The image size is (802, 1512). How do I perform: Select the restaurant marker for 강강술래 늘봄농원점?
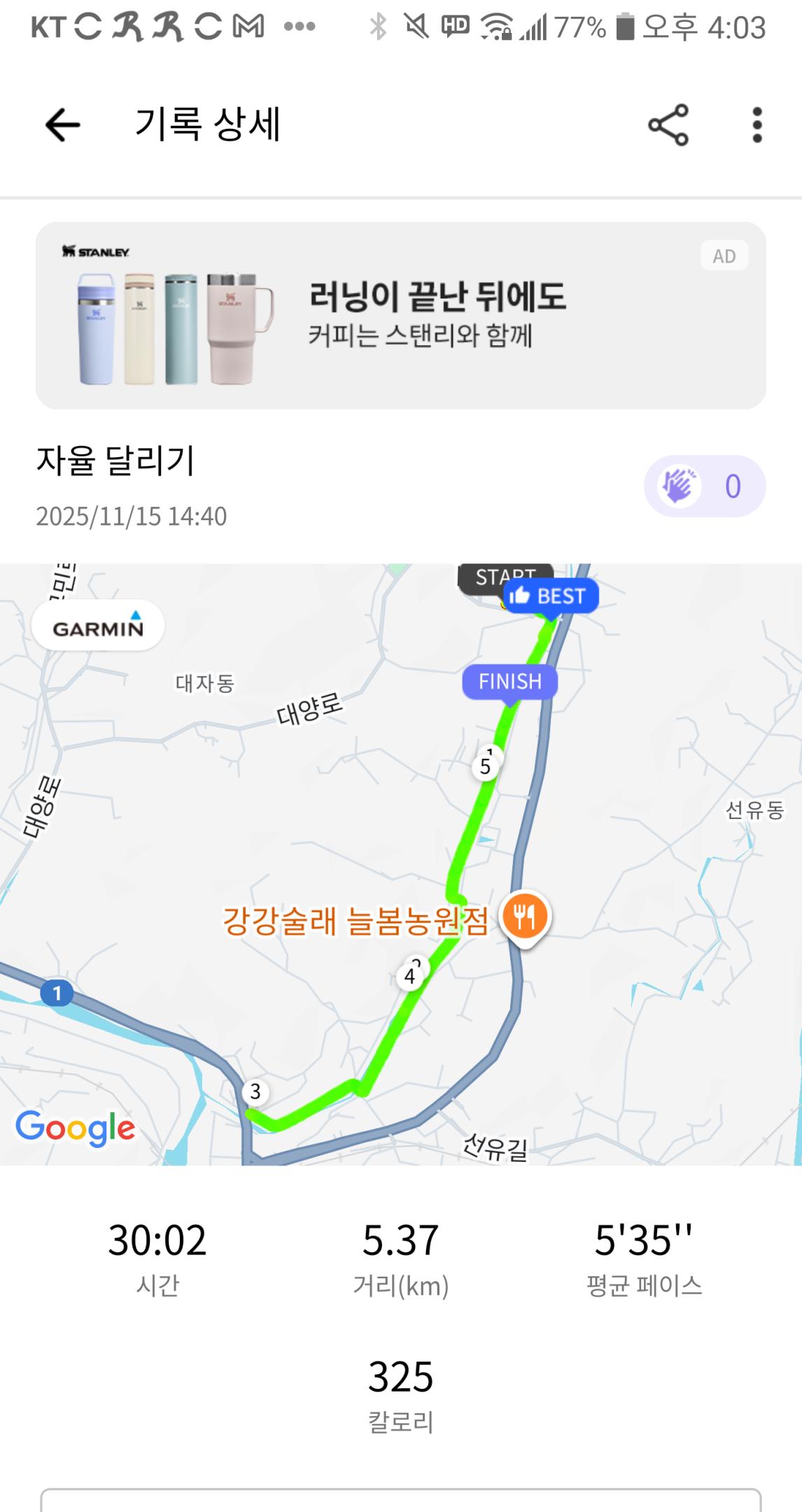(524, 913)
